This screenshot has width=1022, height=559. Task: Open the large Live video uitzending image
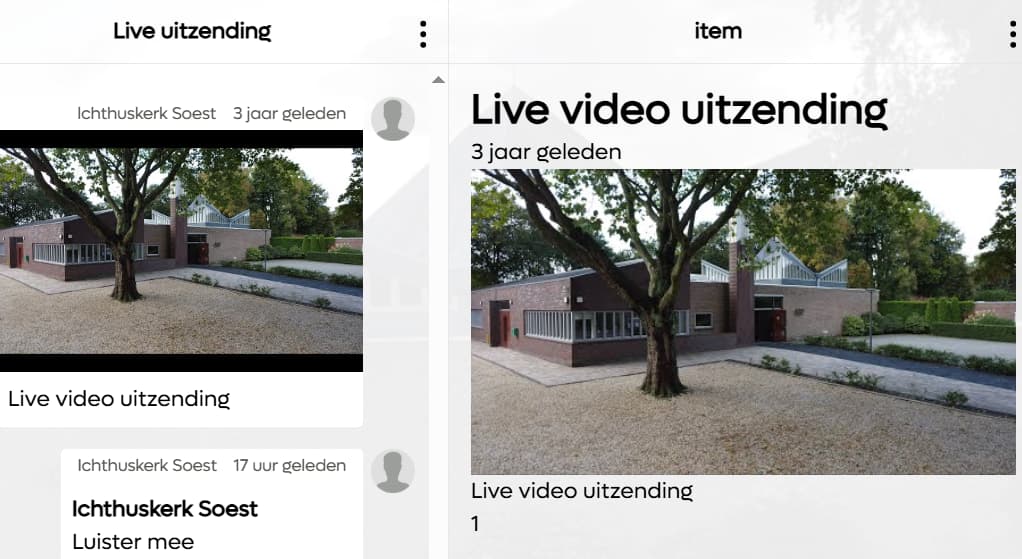click(x=743, y=321)
